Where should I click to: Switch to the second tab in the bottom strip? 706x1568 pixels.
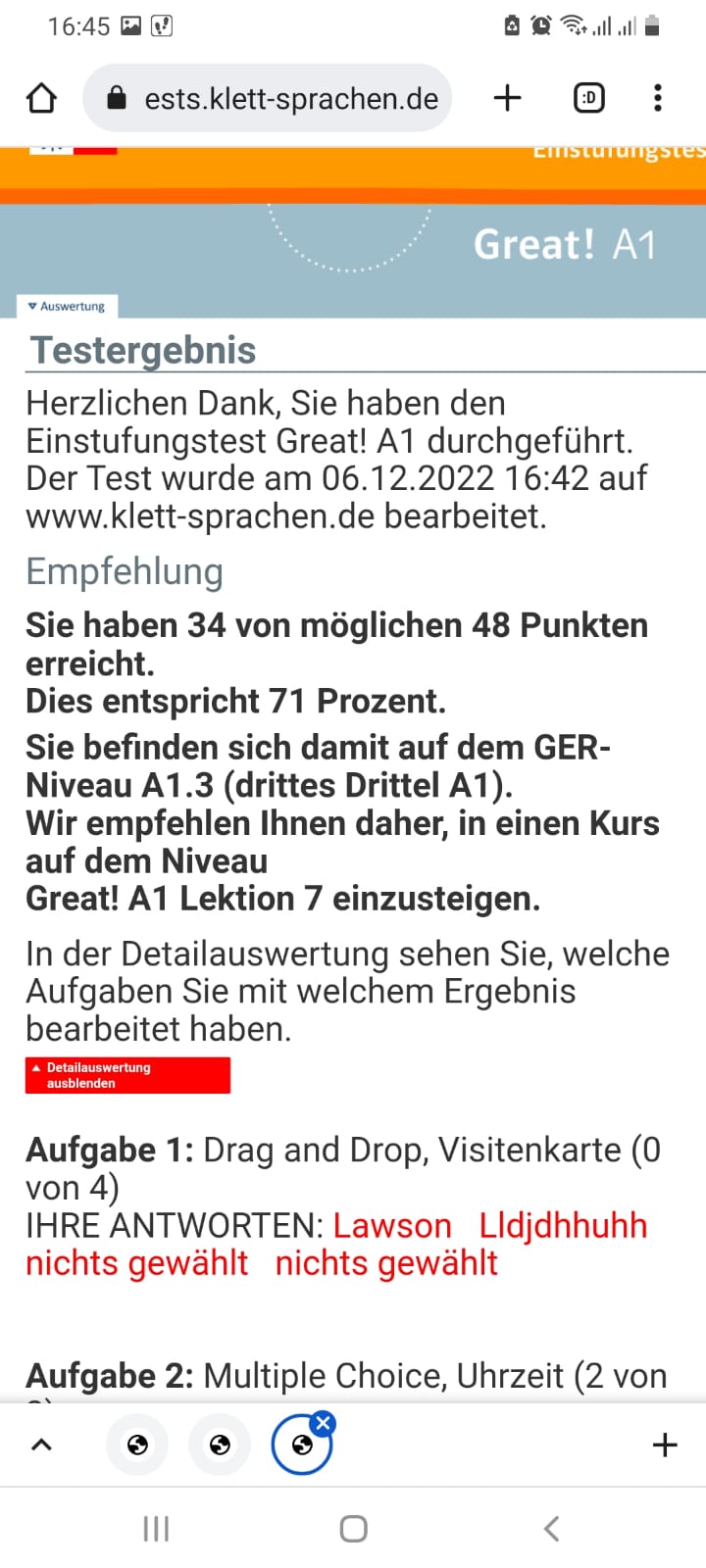click(x=220, y=1445)
